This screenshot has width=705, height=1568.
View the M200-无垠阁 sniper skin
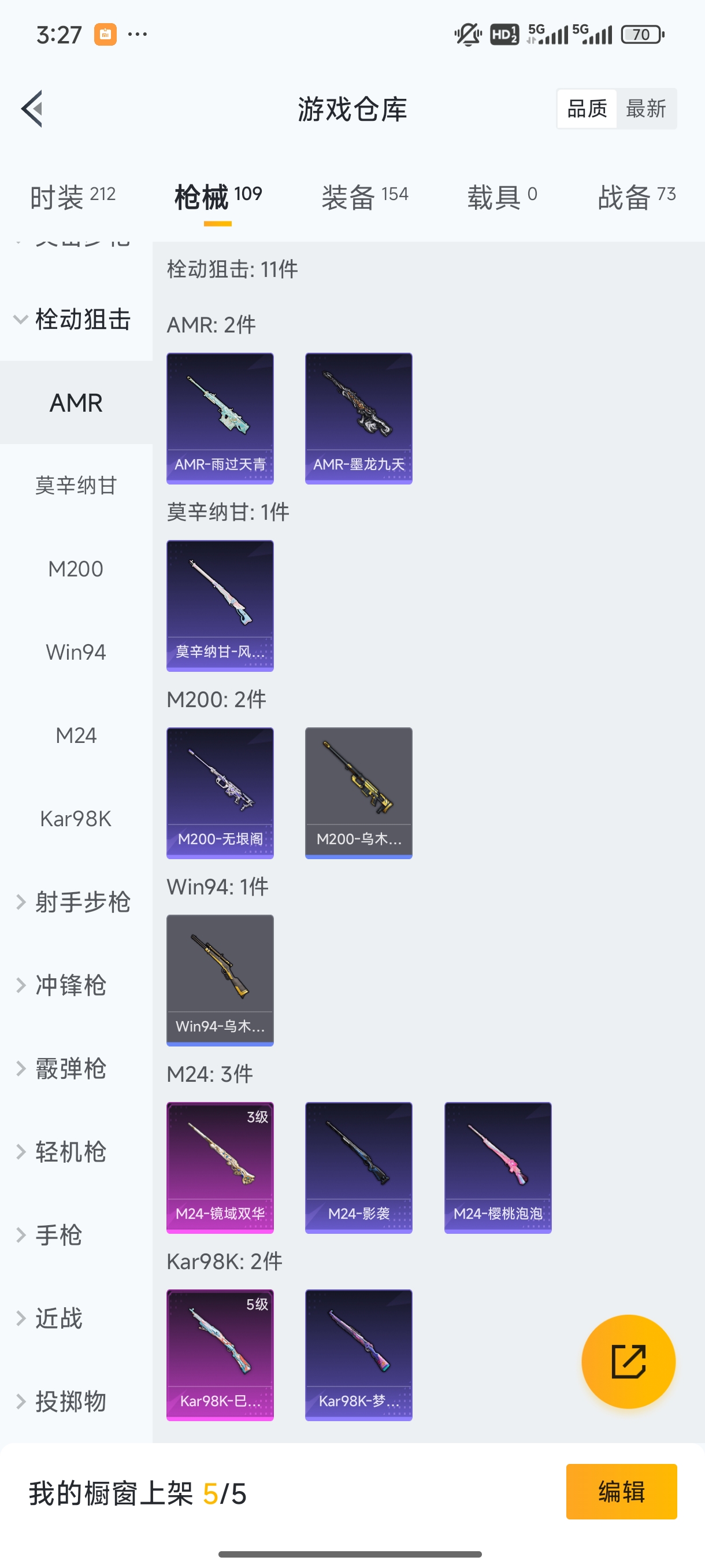220,793
